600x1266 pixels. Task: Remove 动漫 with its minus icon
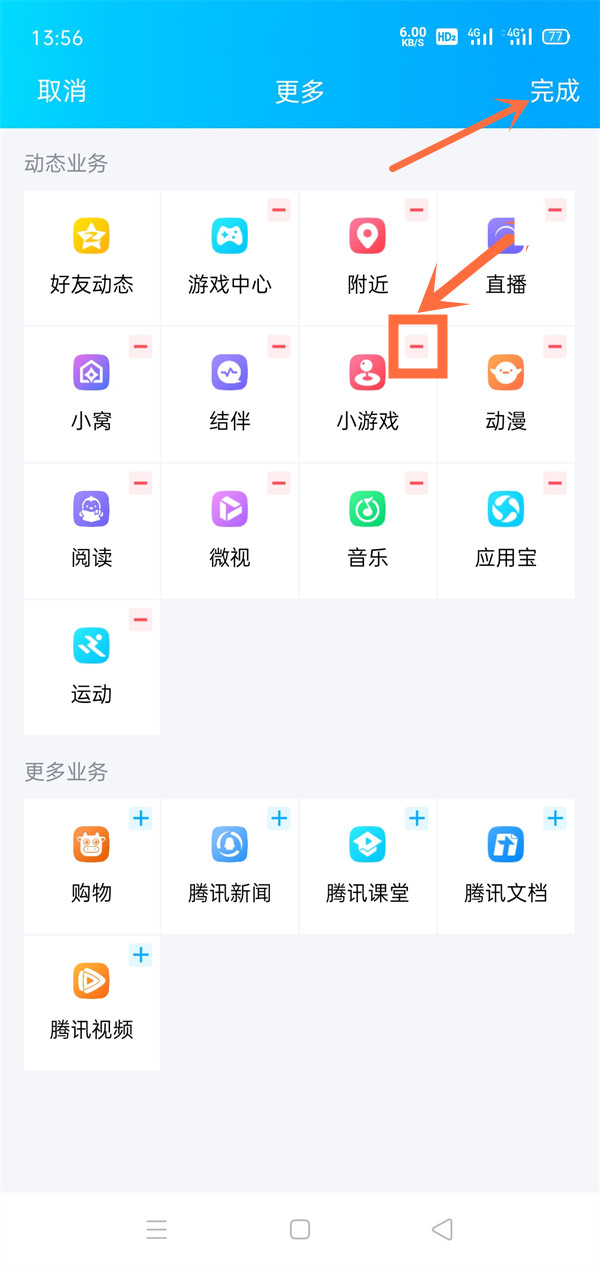[x=555, y=347]
